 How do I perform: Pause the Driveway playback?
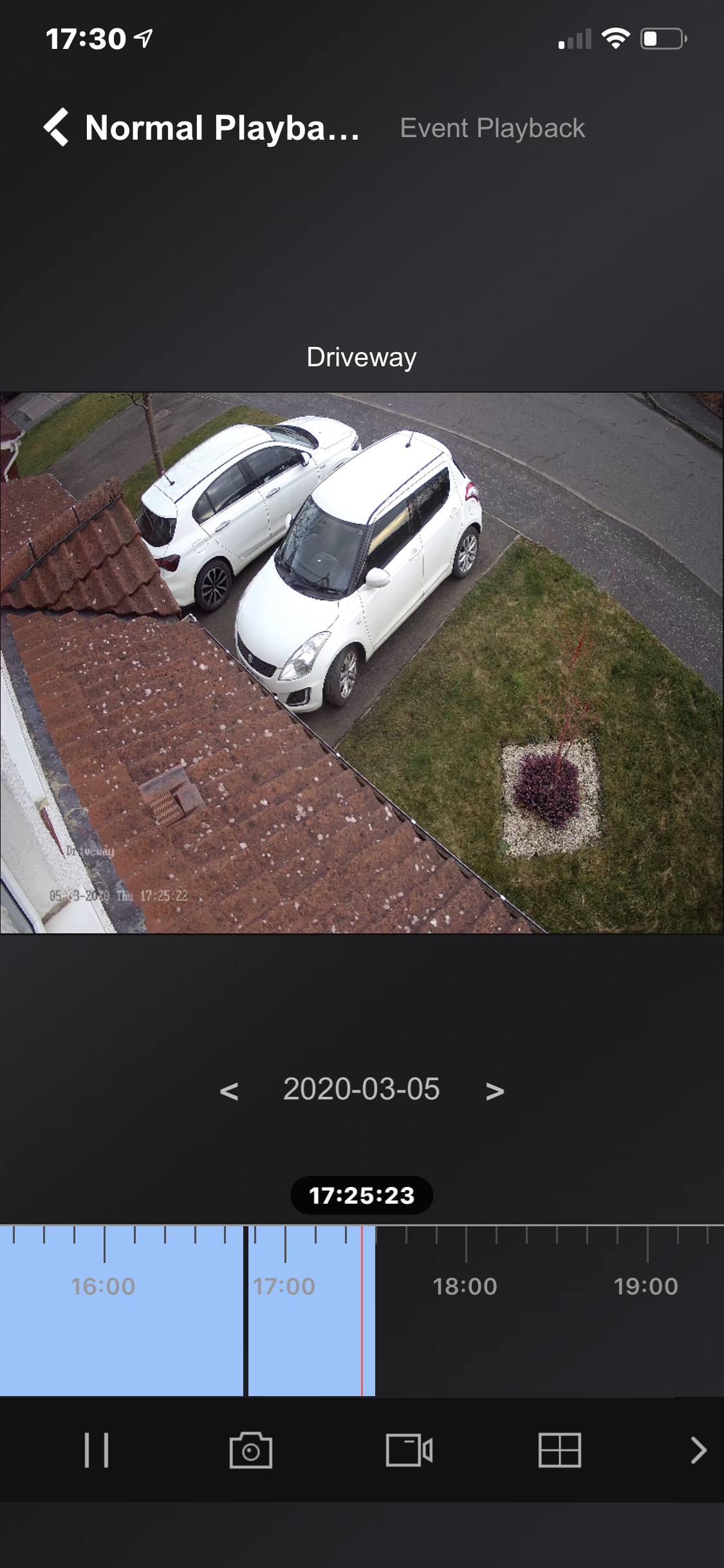pos(97,1450)
